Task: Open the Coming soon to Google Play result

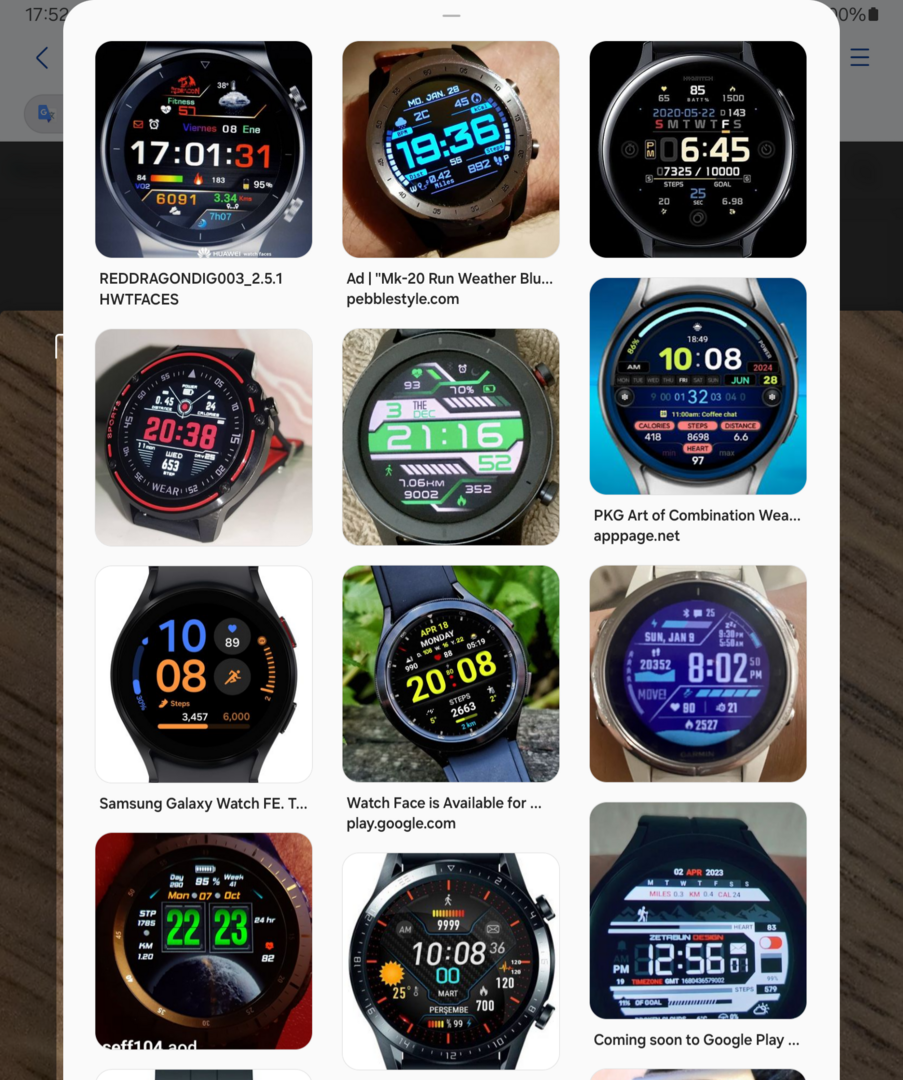Action: click(697, 910)
